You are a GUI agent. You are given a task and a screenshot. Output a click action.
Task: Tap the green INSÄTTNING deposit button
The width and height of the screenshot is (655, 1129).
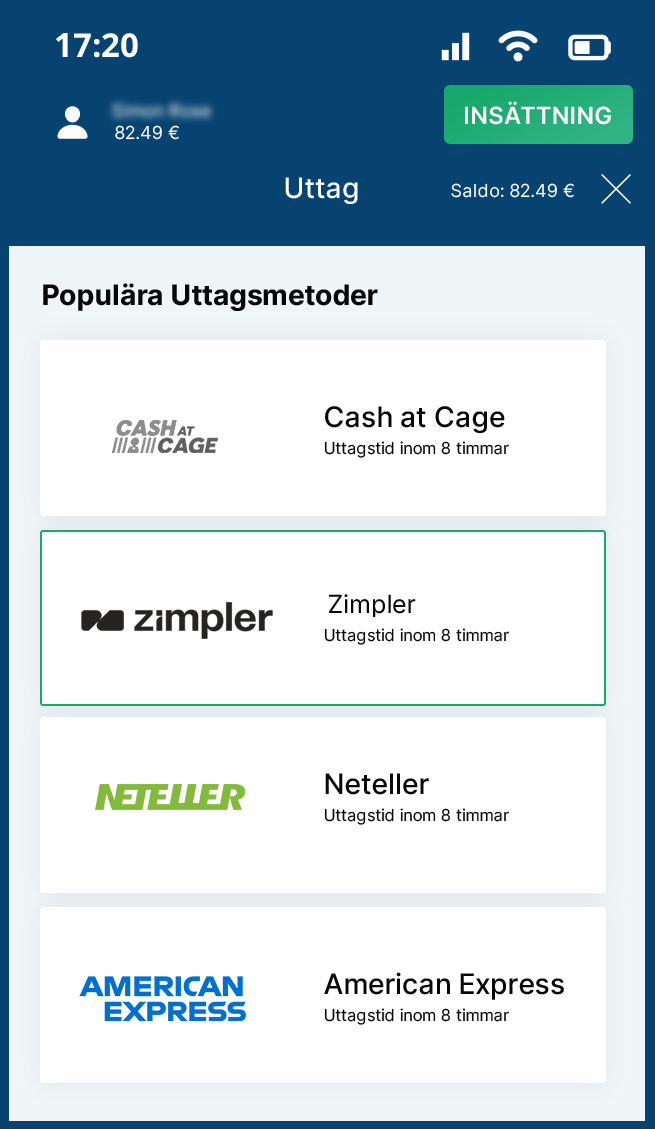pos(538,115)
